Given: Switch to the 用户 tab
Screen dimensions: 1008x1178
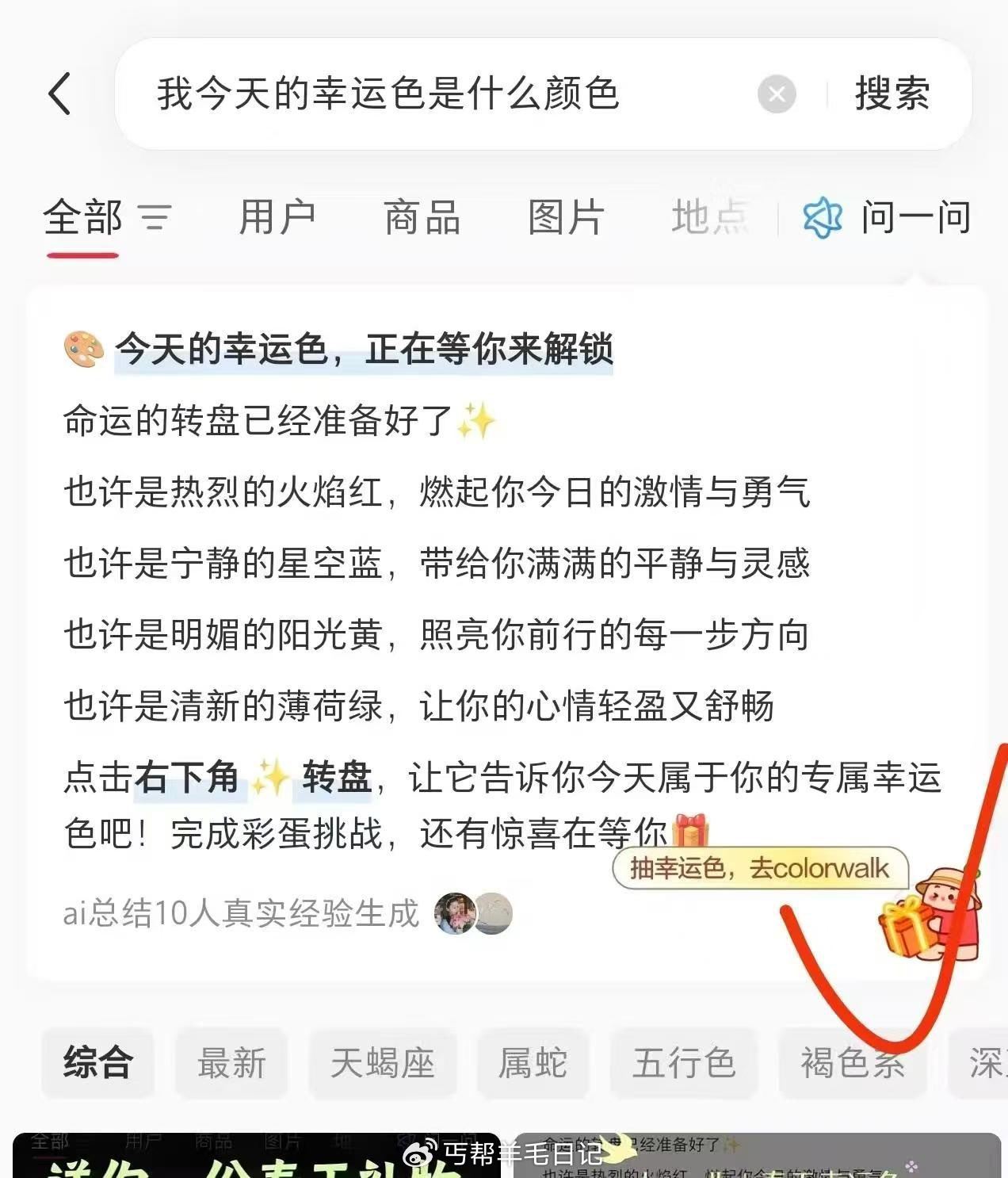Looking at the screenshot, I should coord(277,217).
